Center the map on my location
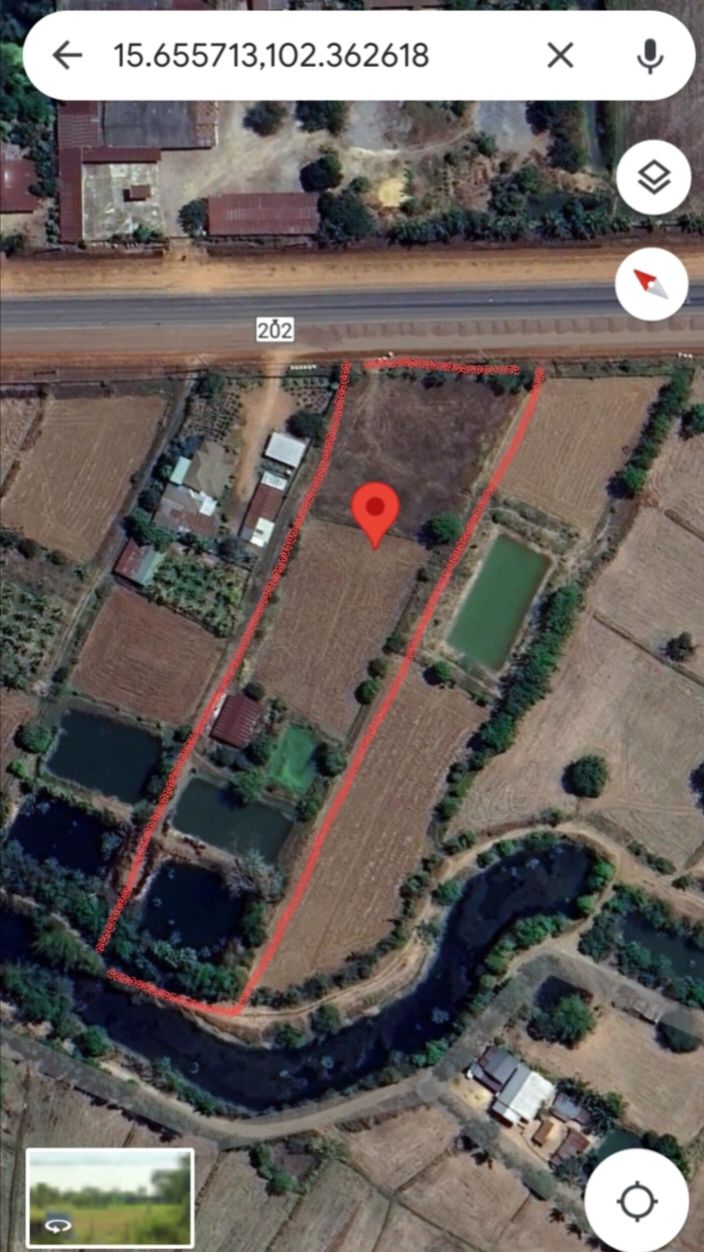Image resolution: width=704 pixels, height=1252 pixels. point(636,1200)
